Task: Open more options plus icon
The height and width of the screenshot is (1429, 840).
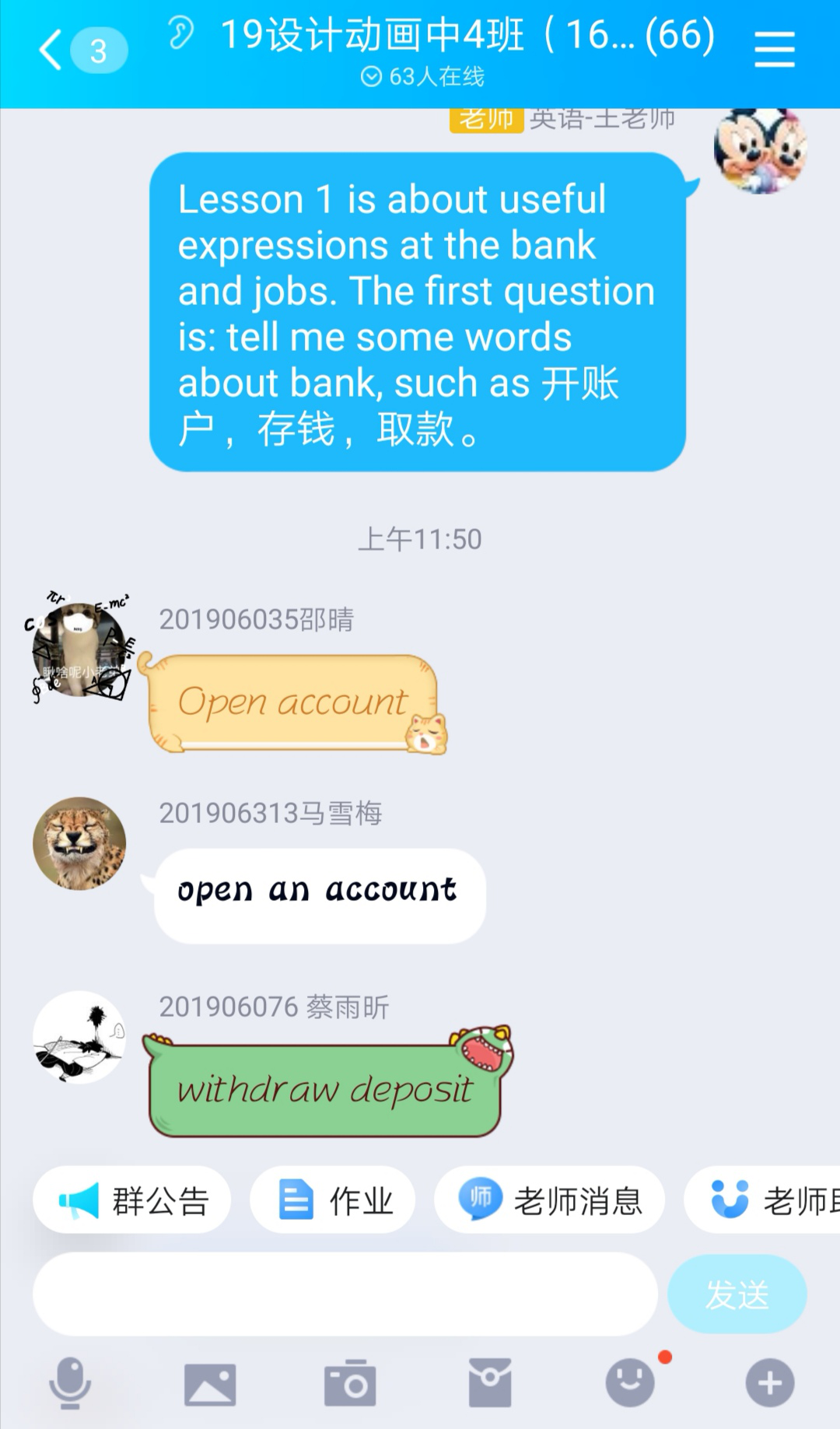Action: pos(770,1383)
